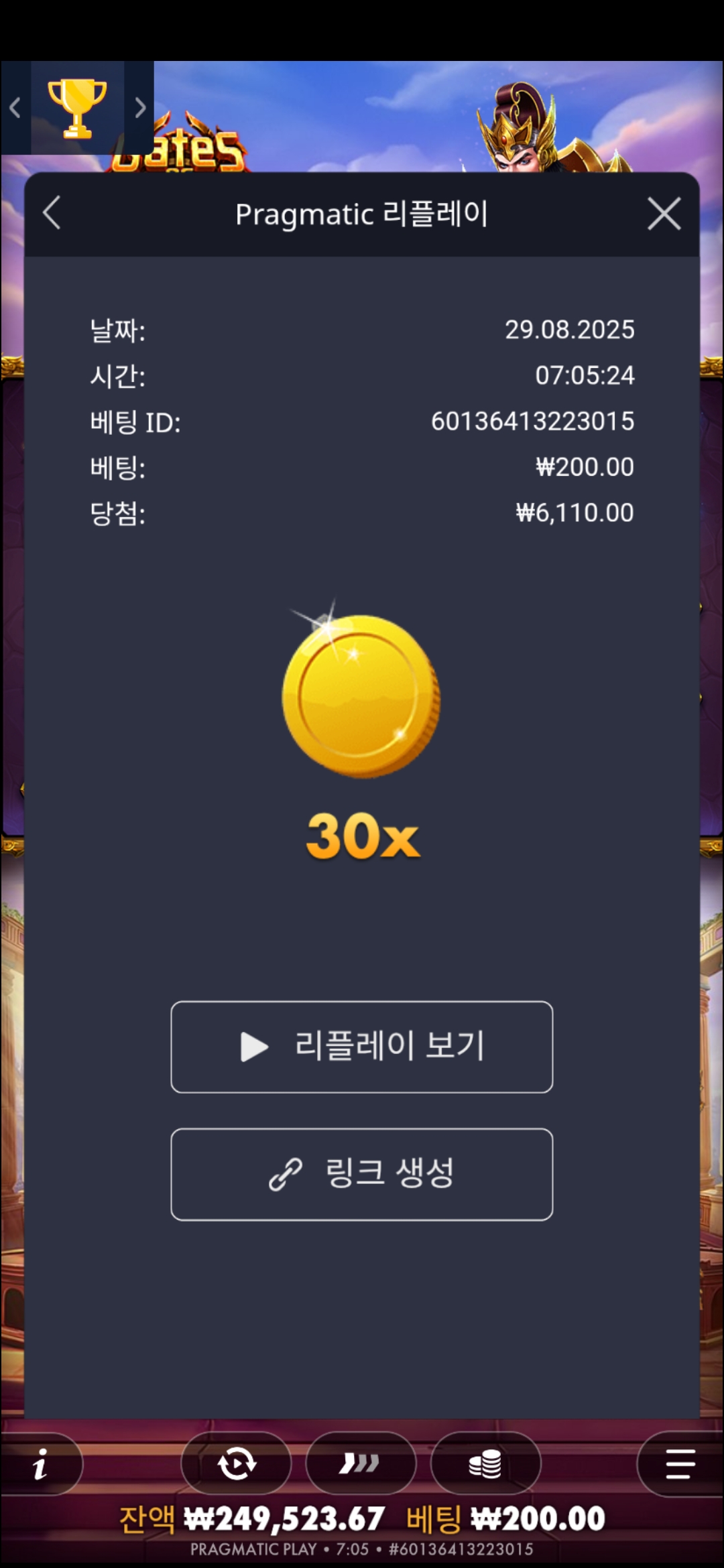Tap 링크 생성 to create a link
The image size is (724, 1568).
coord(362,1174)
